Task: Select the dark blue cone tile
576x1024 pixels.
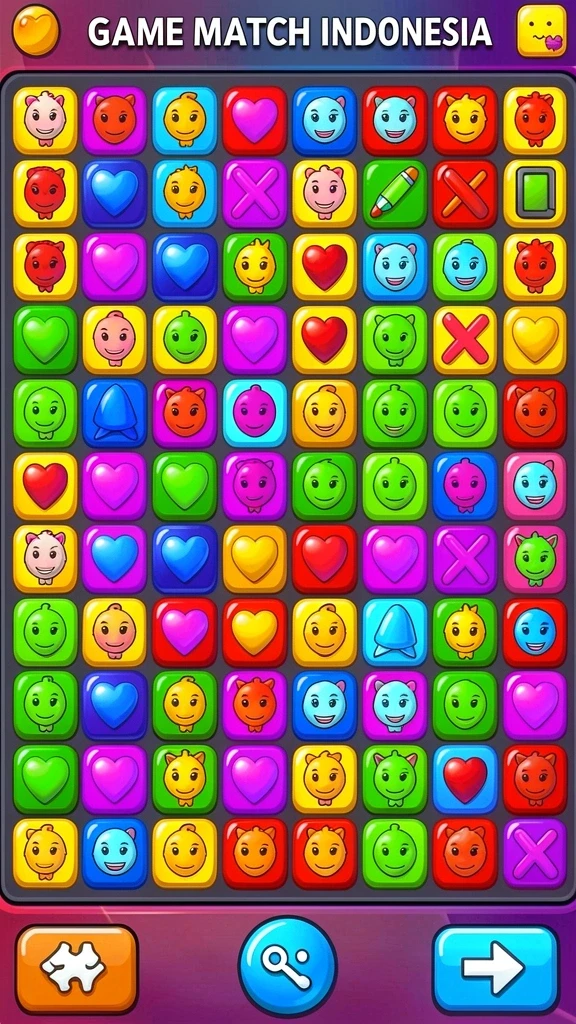Action: [114, 413]
